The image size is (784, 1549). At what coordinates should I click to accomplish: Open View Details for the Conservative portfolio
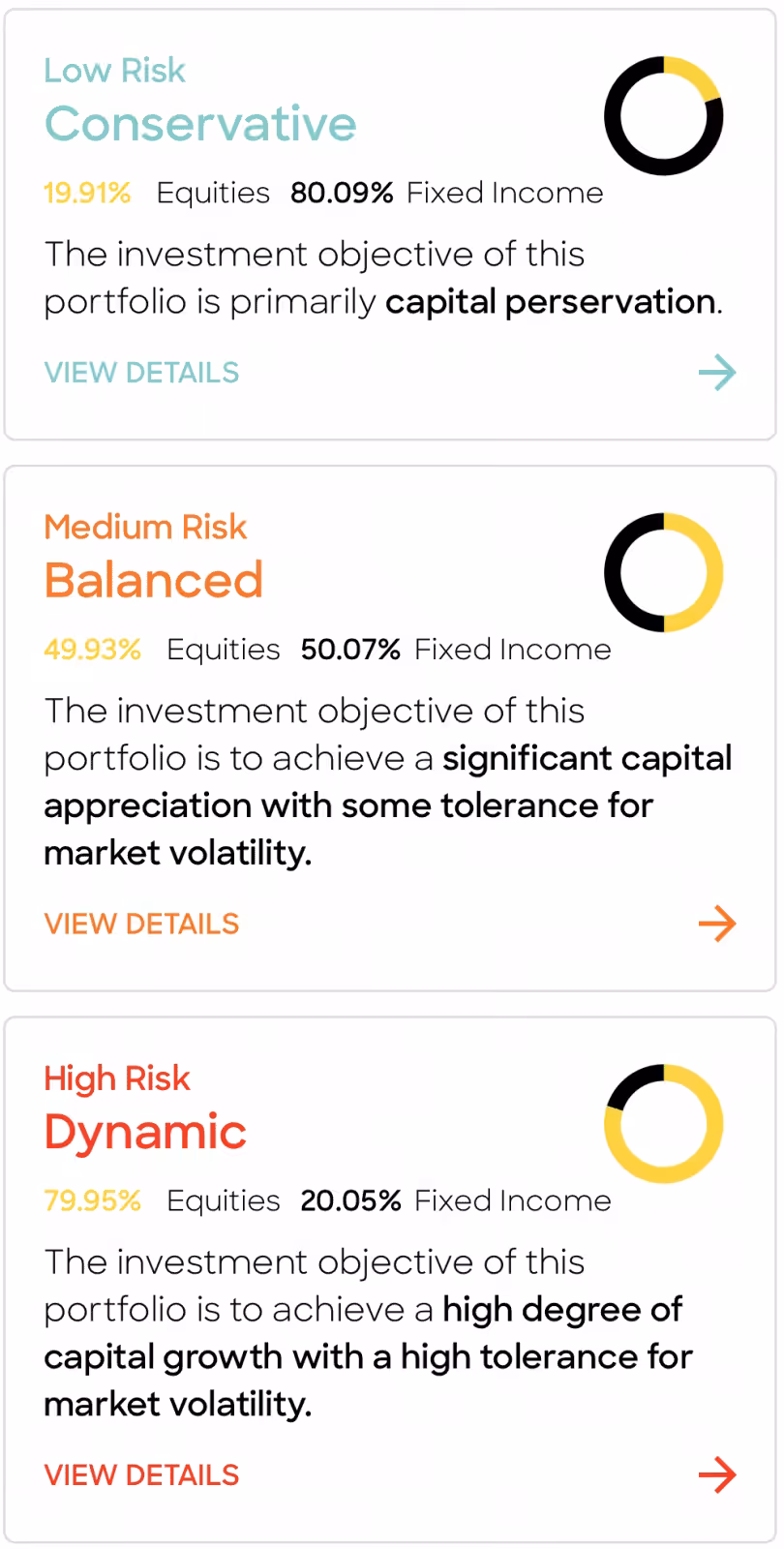click(141, 373)
